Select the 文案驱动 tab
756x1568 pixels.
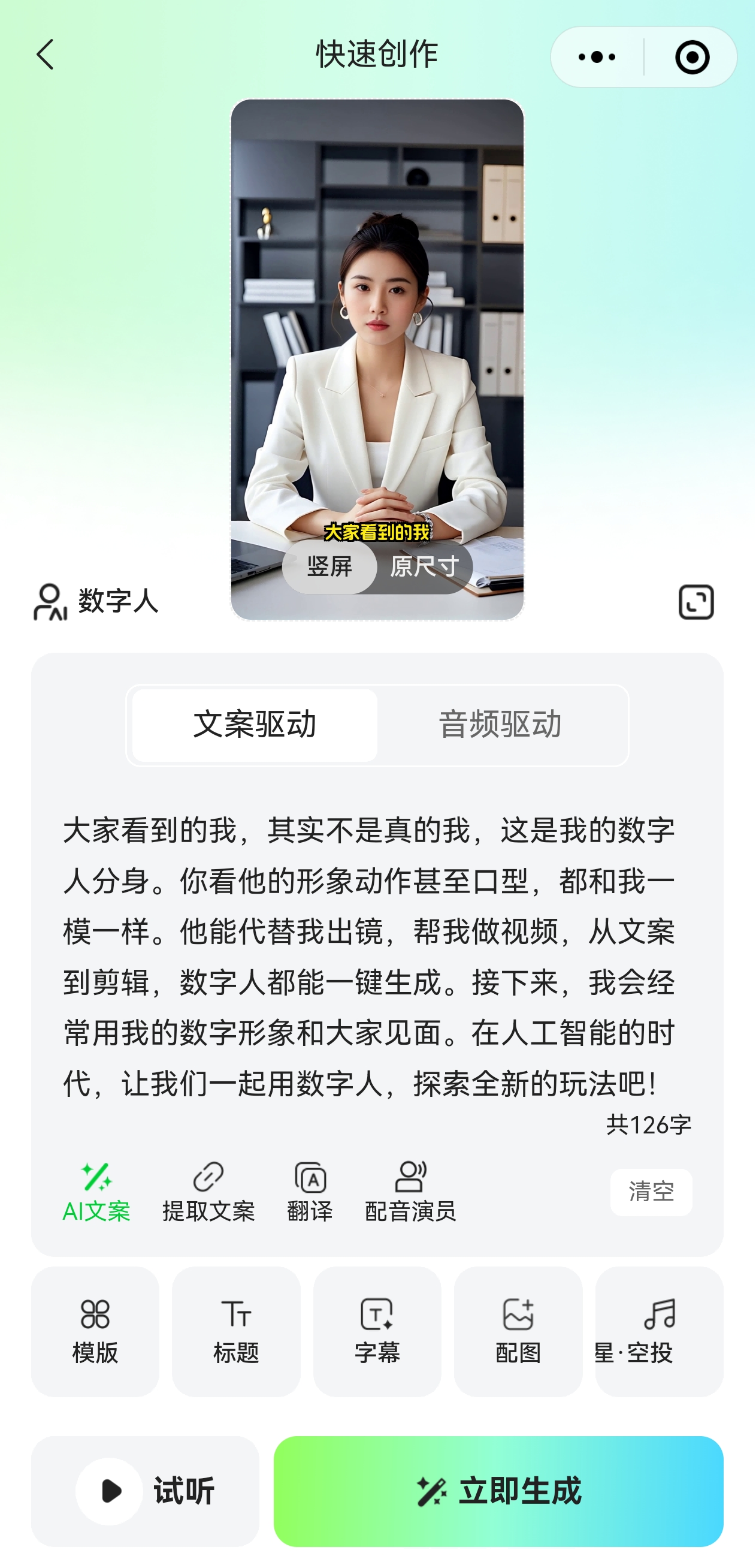[x=255, y=725]
